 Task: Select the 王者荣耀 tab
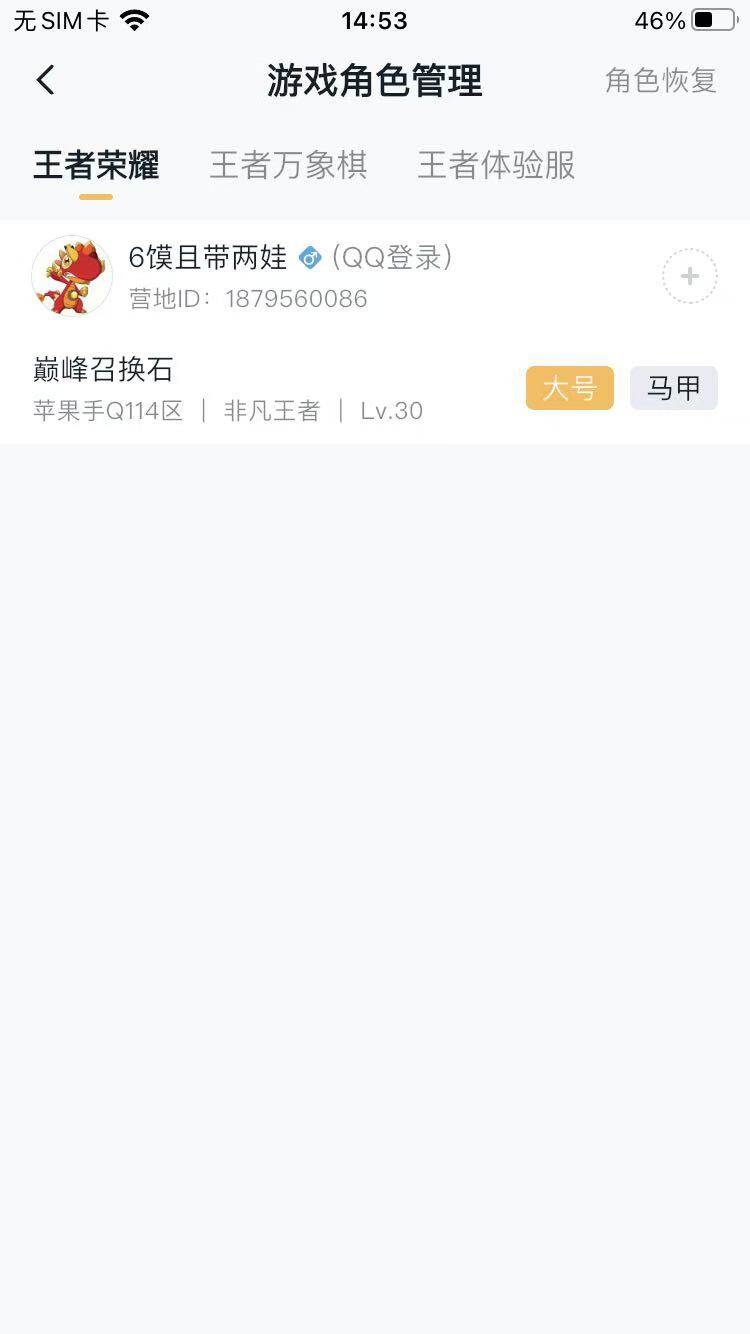click(95, 168)
